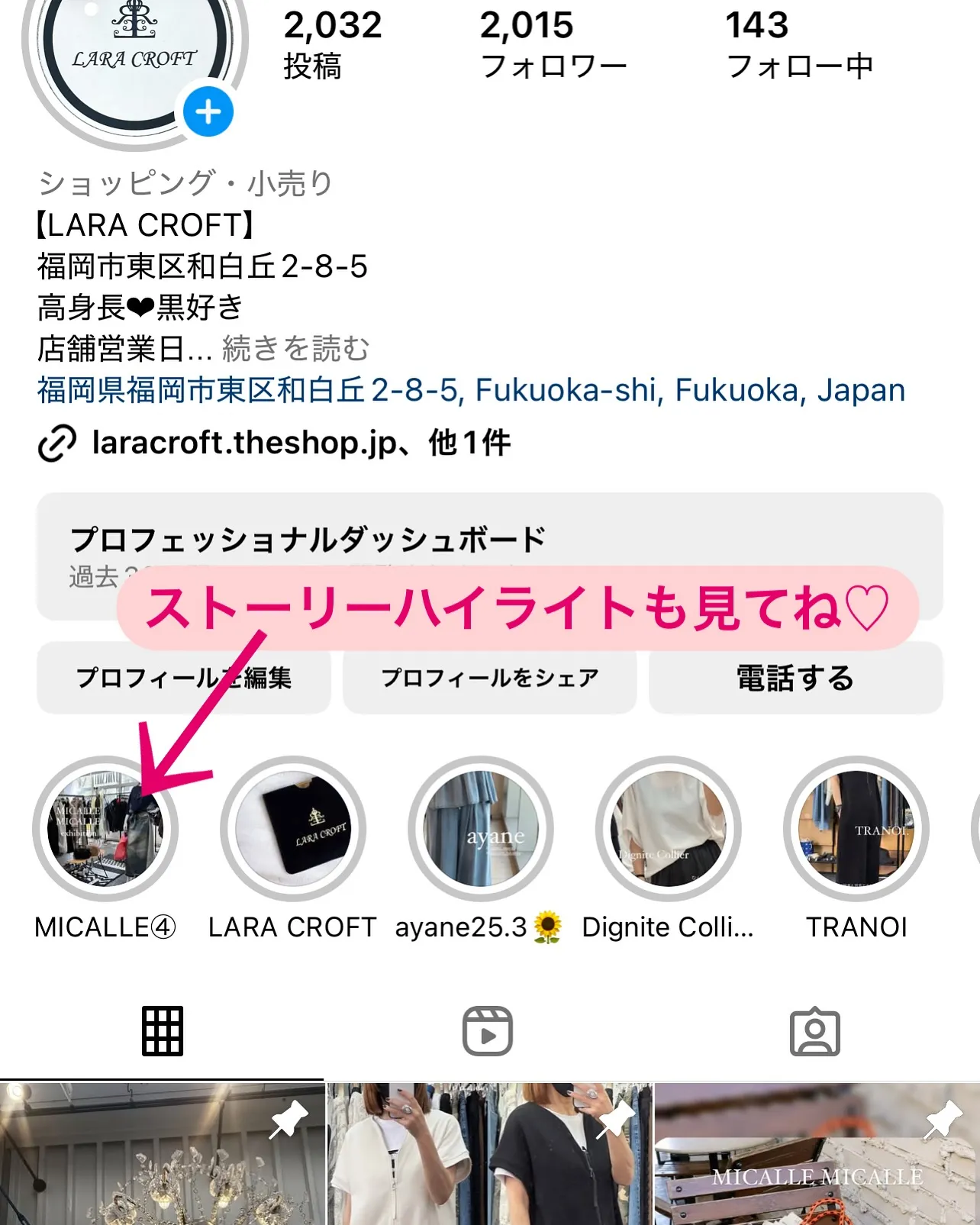Expand the bio with 続きを読む
The image size is (980, 1225).
click(295, 349)
